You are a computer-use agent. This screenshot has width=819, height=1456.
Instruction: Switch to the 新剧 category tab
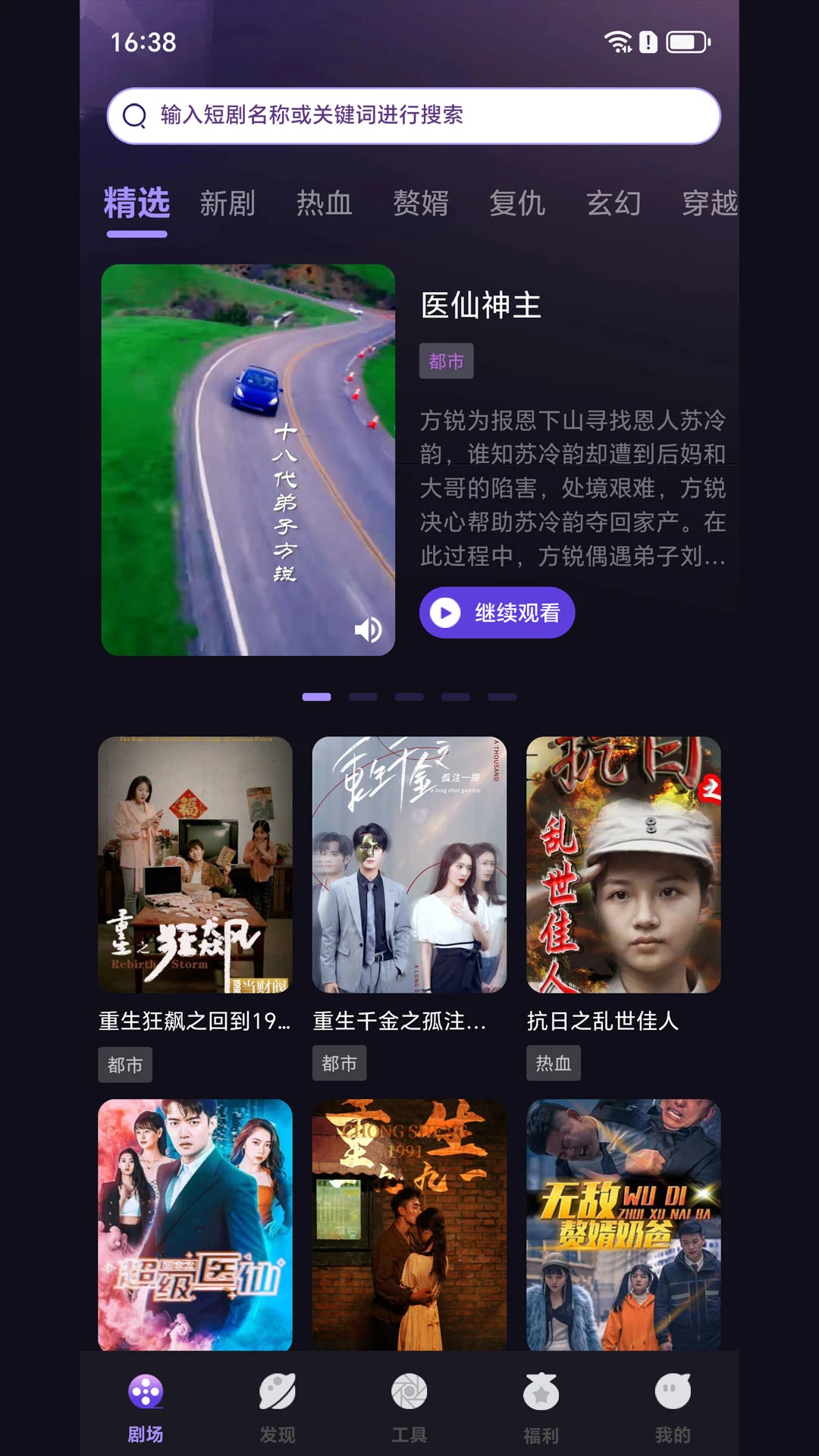pyautogui.click(x=227, y=203)
